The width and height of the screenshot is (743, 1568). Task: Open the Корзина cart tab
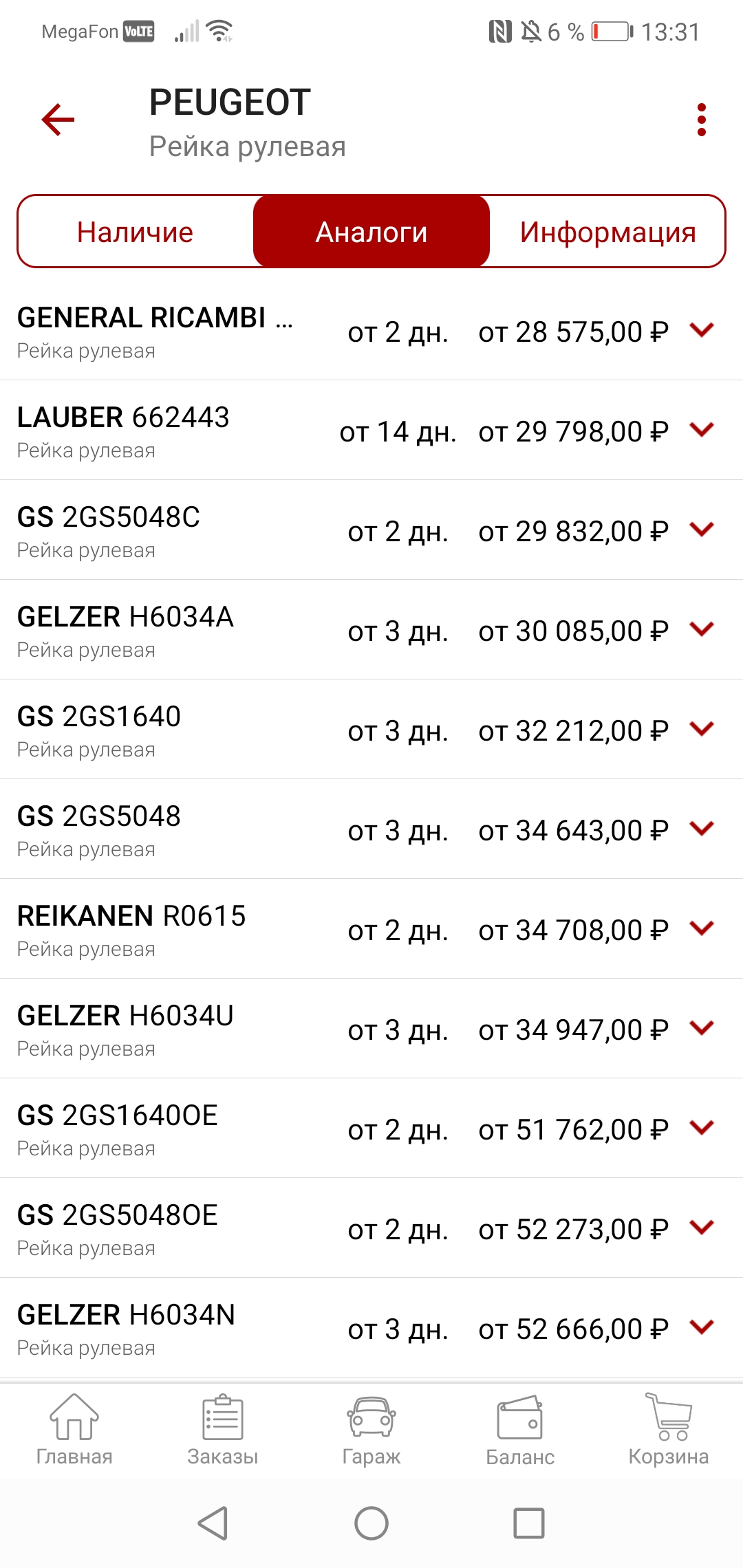click(x=669, y=1430)
